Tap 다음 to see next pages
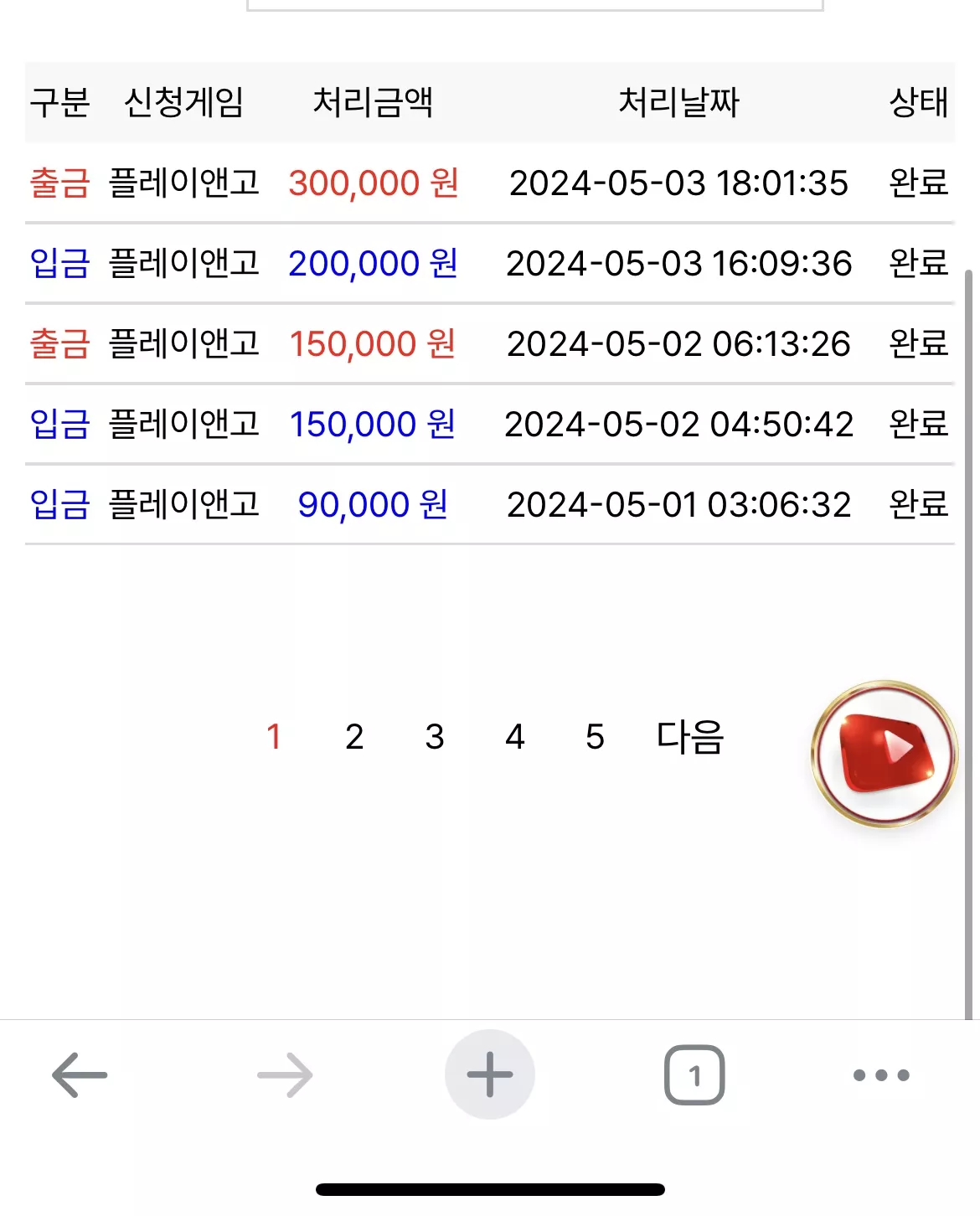This screenshot has width=980, height=1216. (689, 737)
